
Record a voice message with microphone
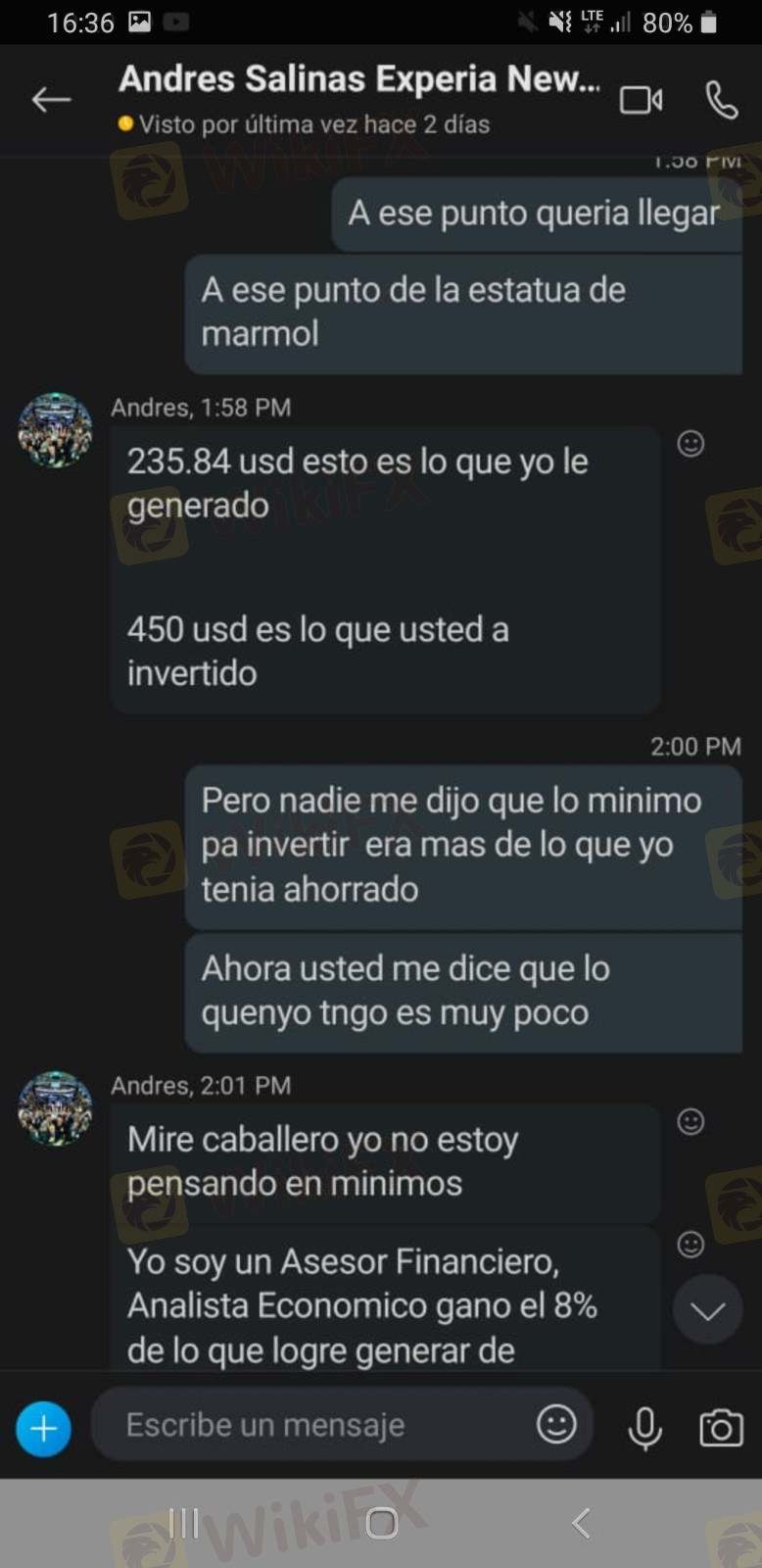644,1428
